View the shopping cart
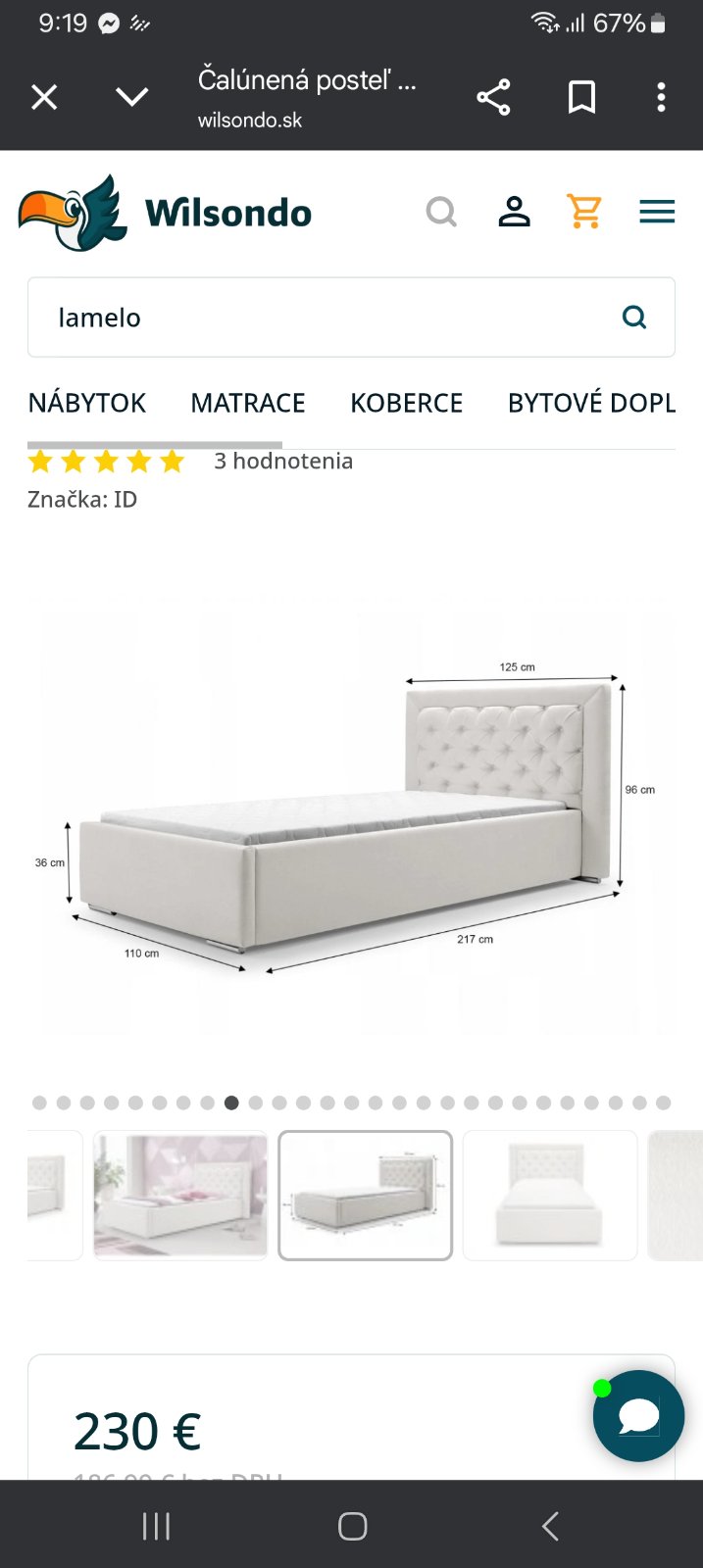 click(584, 212)
